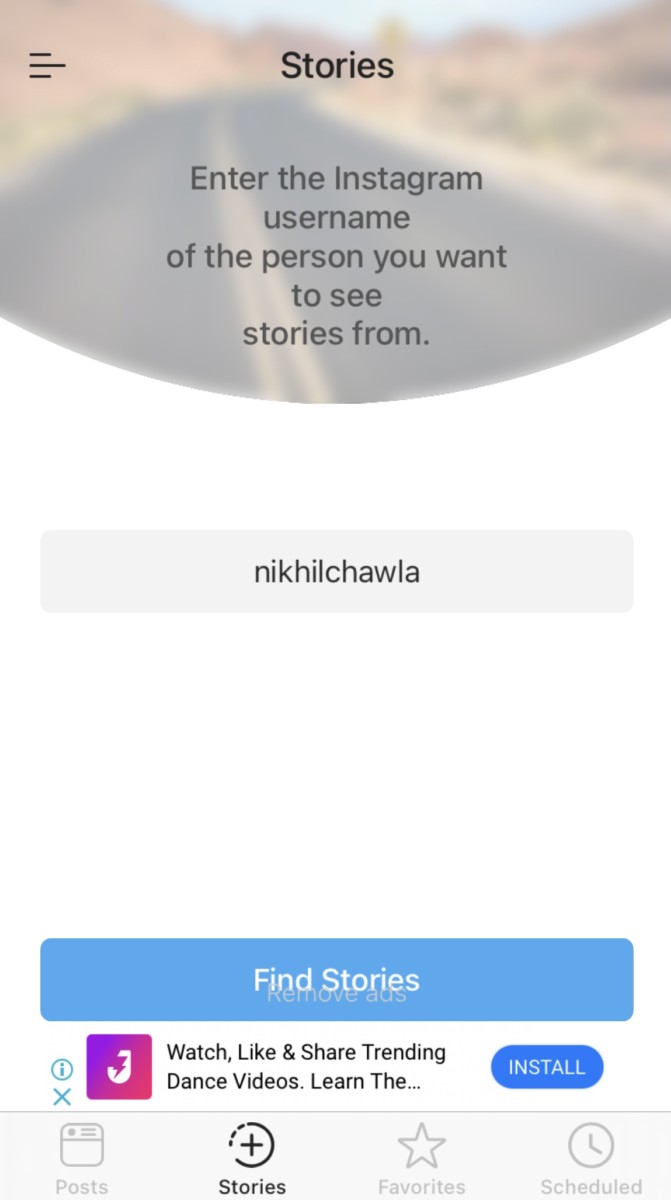Open the hamburger menu
671x1200 pixels.
click(x=47, y=66)
